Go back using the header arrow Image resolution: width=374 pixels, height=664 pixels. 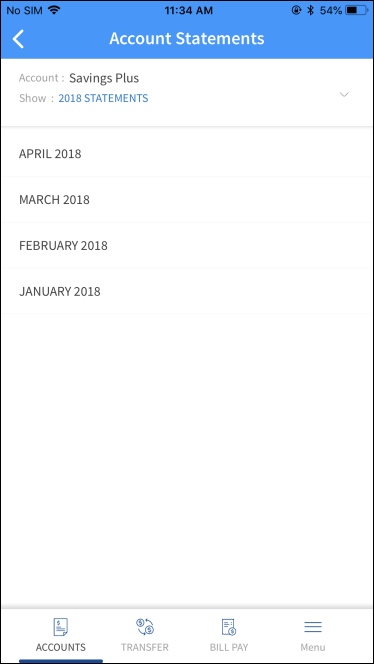pyautogui.click(x=18, y=39)
